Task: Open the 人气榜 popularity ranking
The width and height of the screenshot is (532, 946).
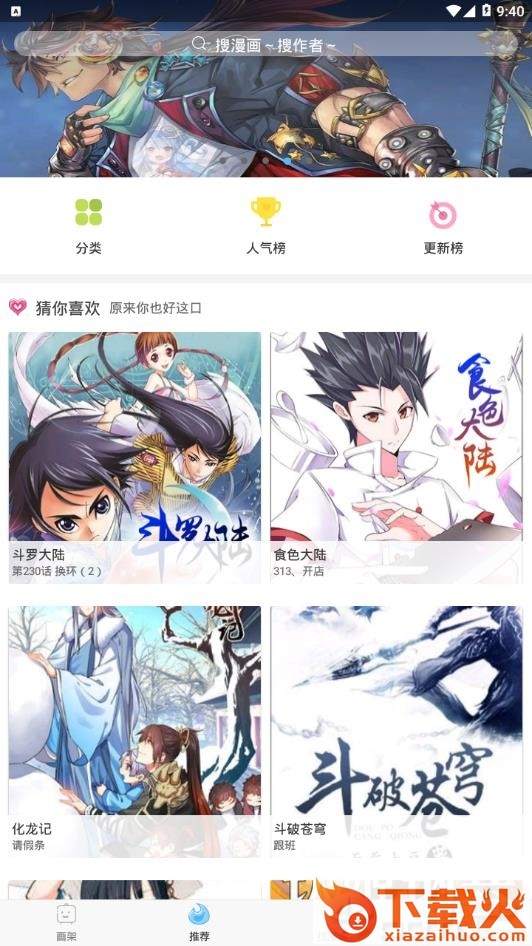Action: point(265,227)
